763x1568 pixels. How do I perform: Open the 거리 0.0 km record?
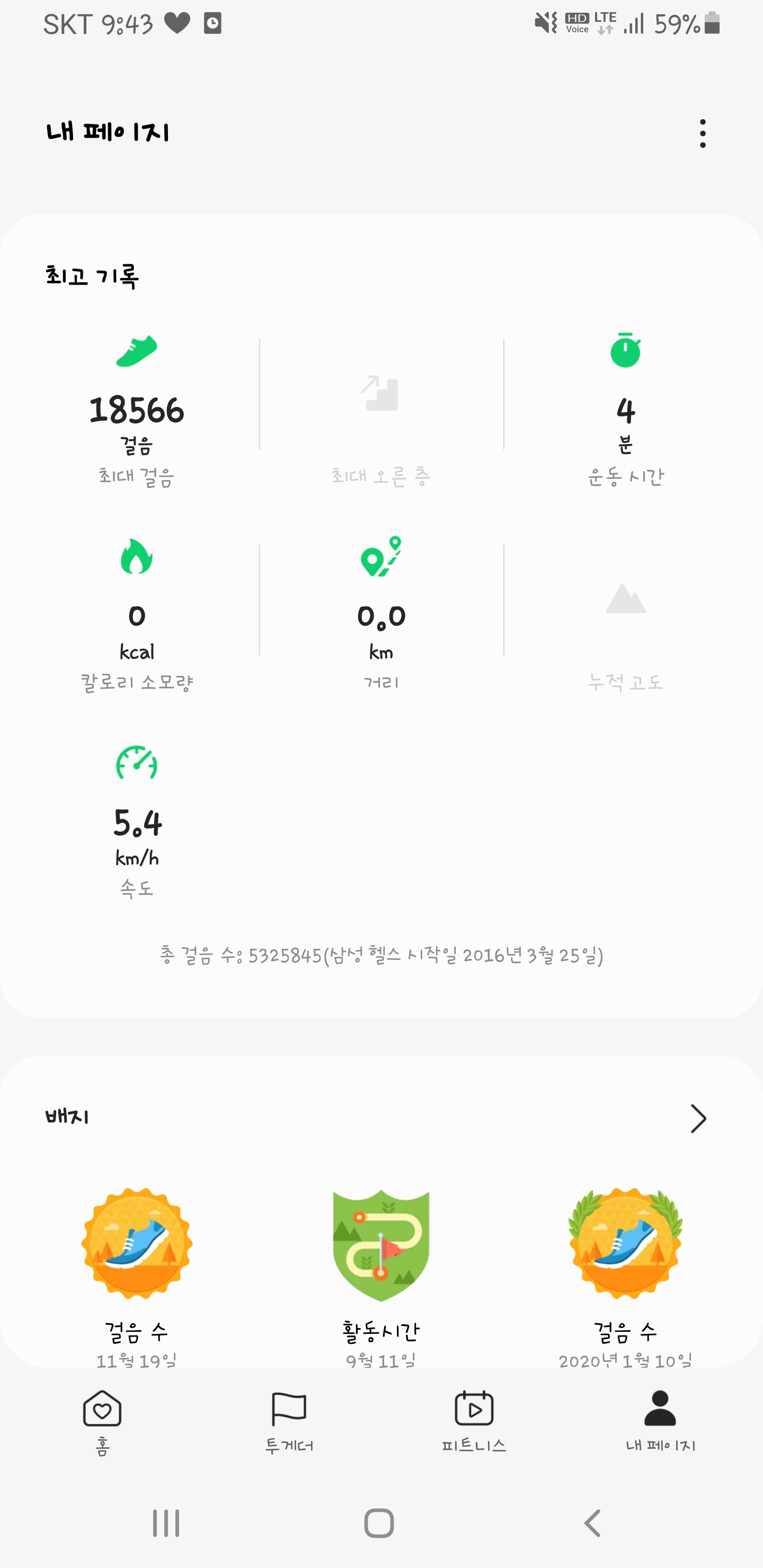click(381, 616)
